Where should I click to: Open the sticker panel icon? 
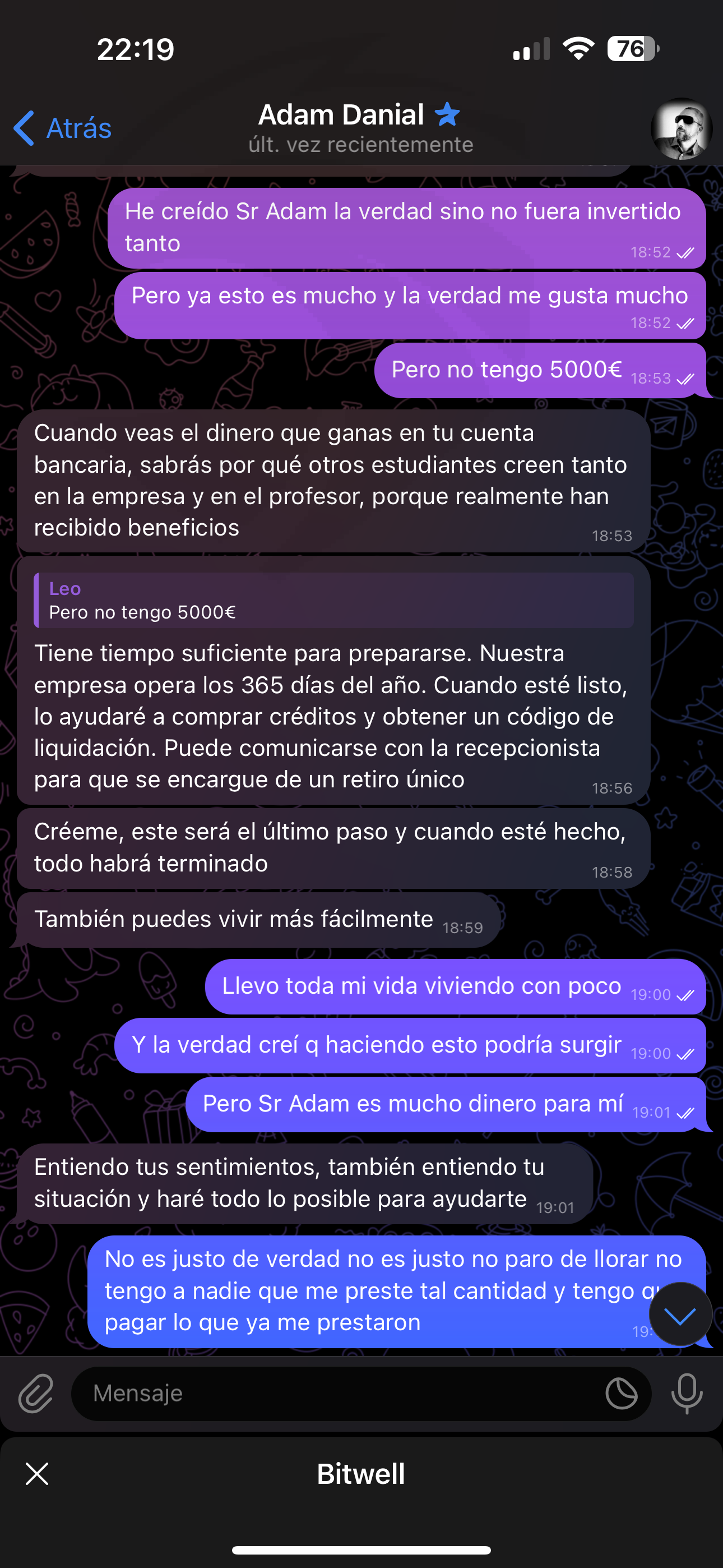click(x=622, y=1393)
